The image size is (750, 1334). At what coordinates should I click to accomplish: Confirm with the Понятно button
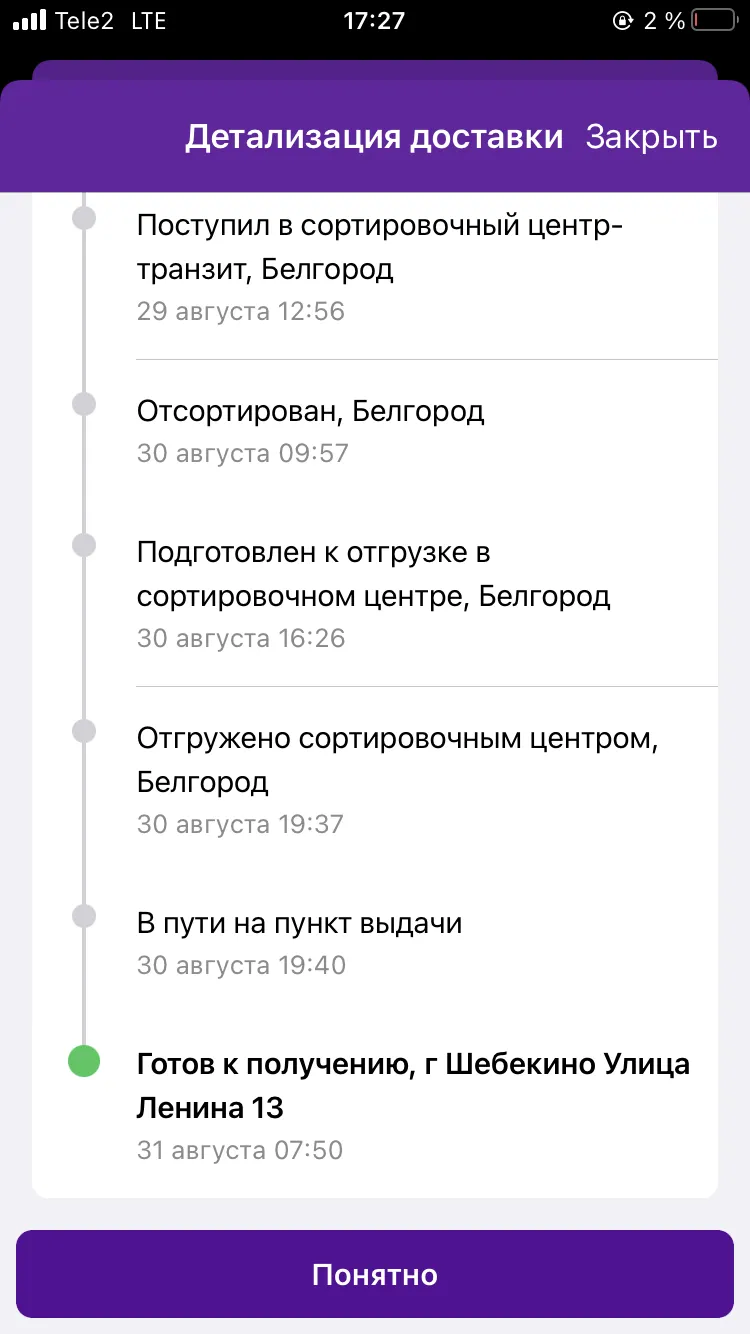[375, 1274]
